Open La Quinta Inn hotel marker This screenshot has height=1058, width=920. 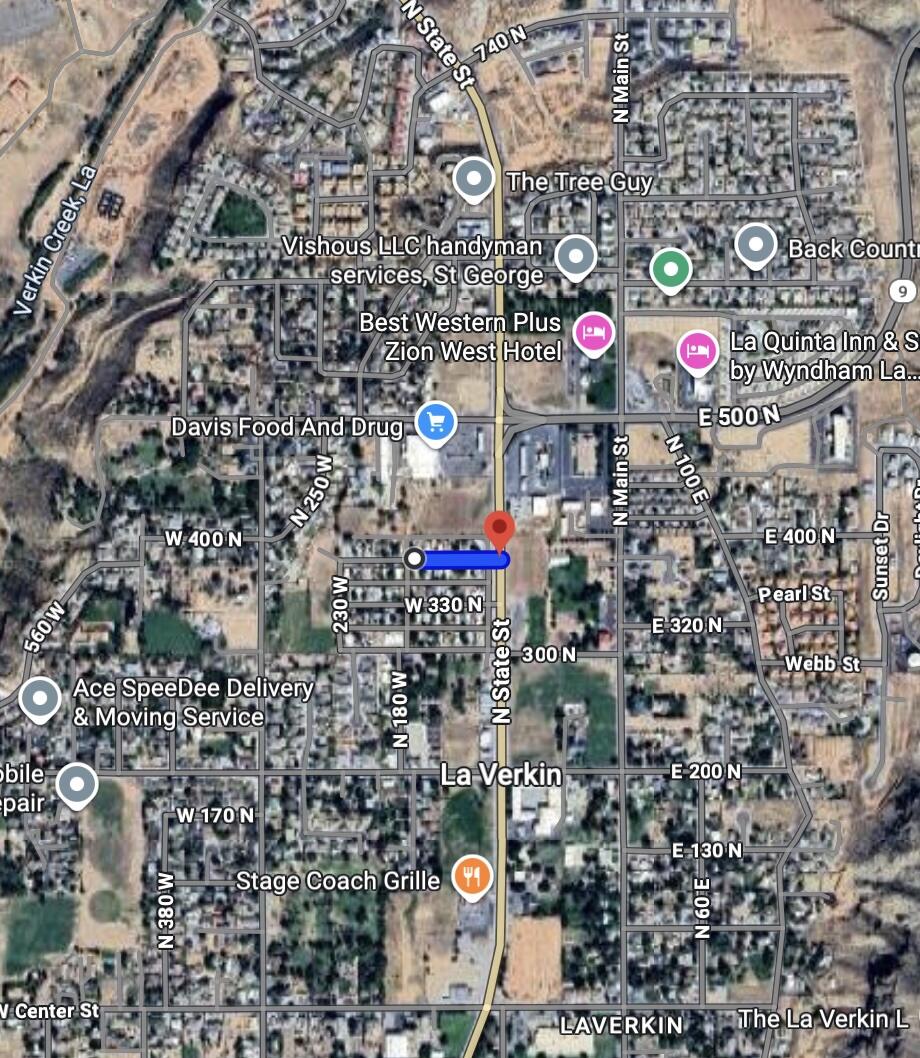point(697,350)
